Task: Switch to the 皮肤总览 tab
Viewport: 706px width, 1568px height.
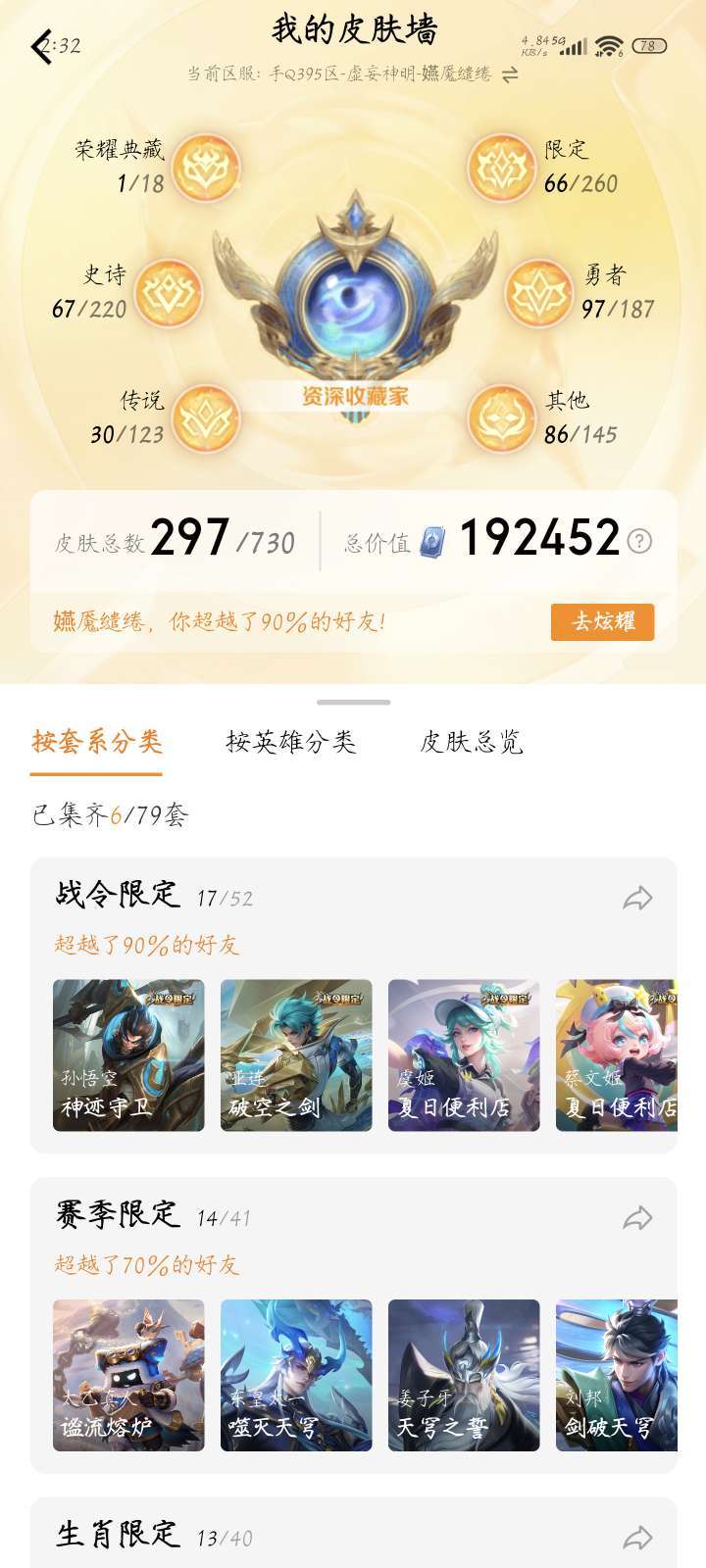Action: [472, 742]
